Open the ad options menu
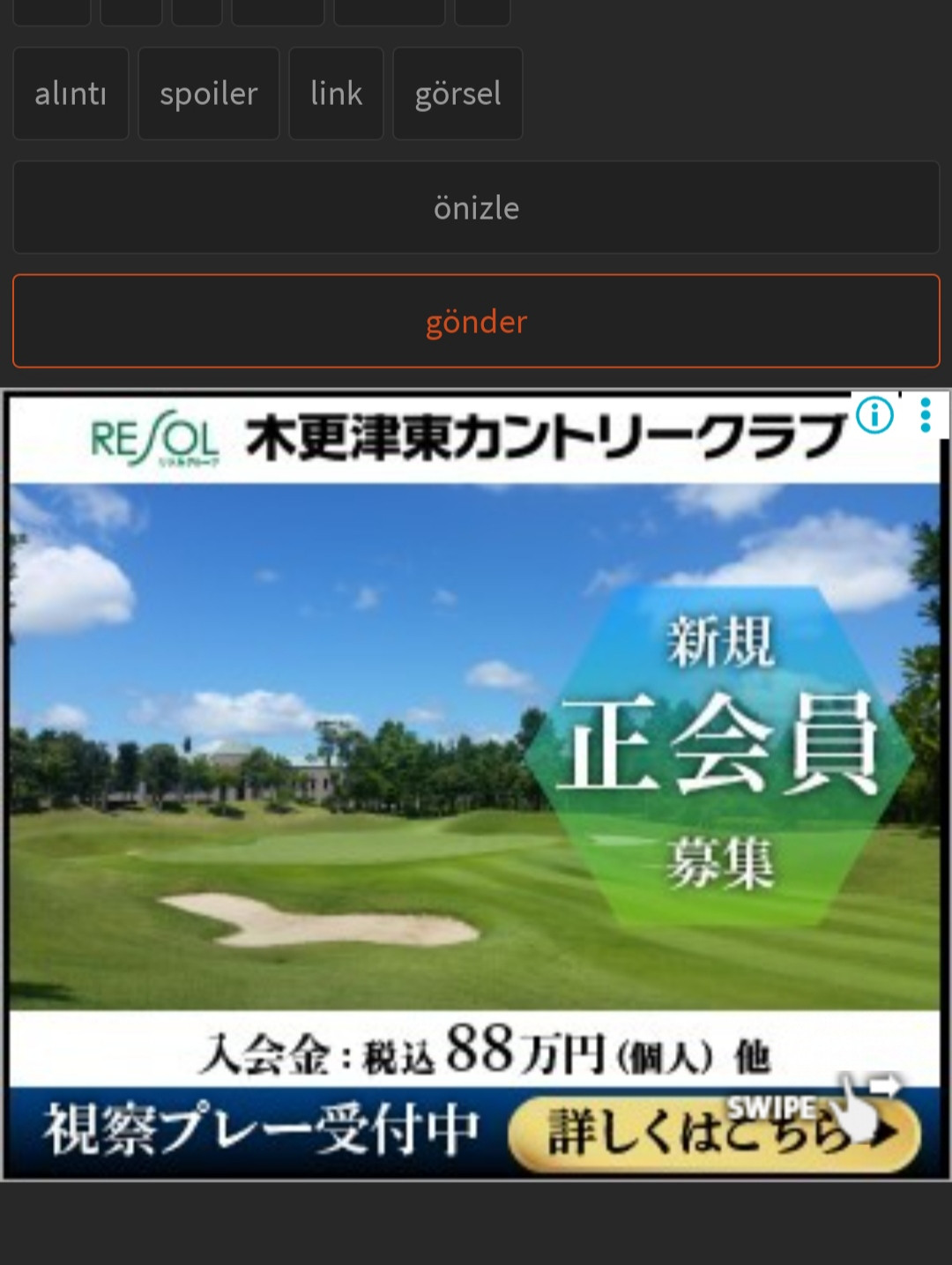 click(925, 415)
